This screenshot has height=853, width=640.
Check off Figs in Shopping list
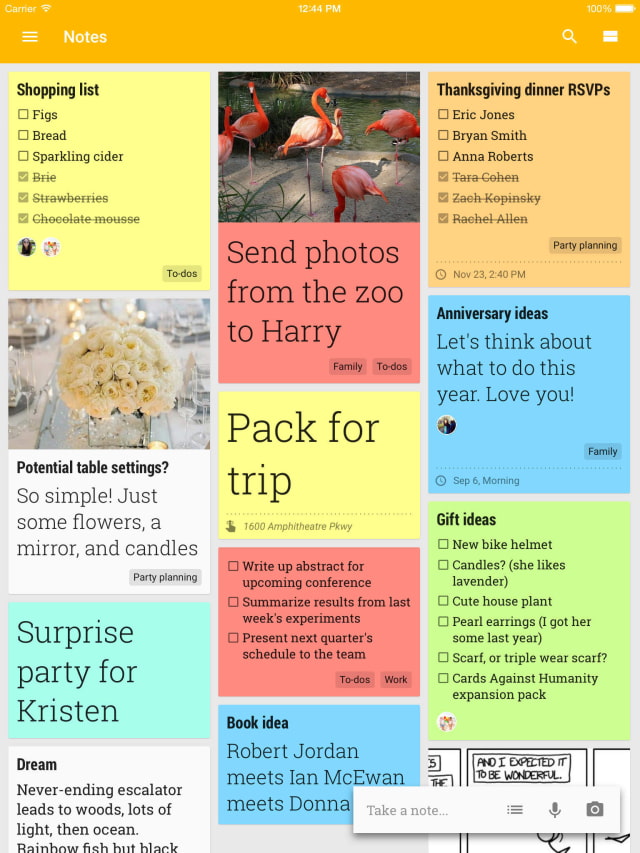pos(23,115)
